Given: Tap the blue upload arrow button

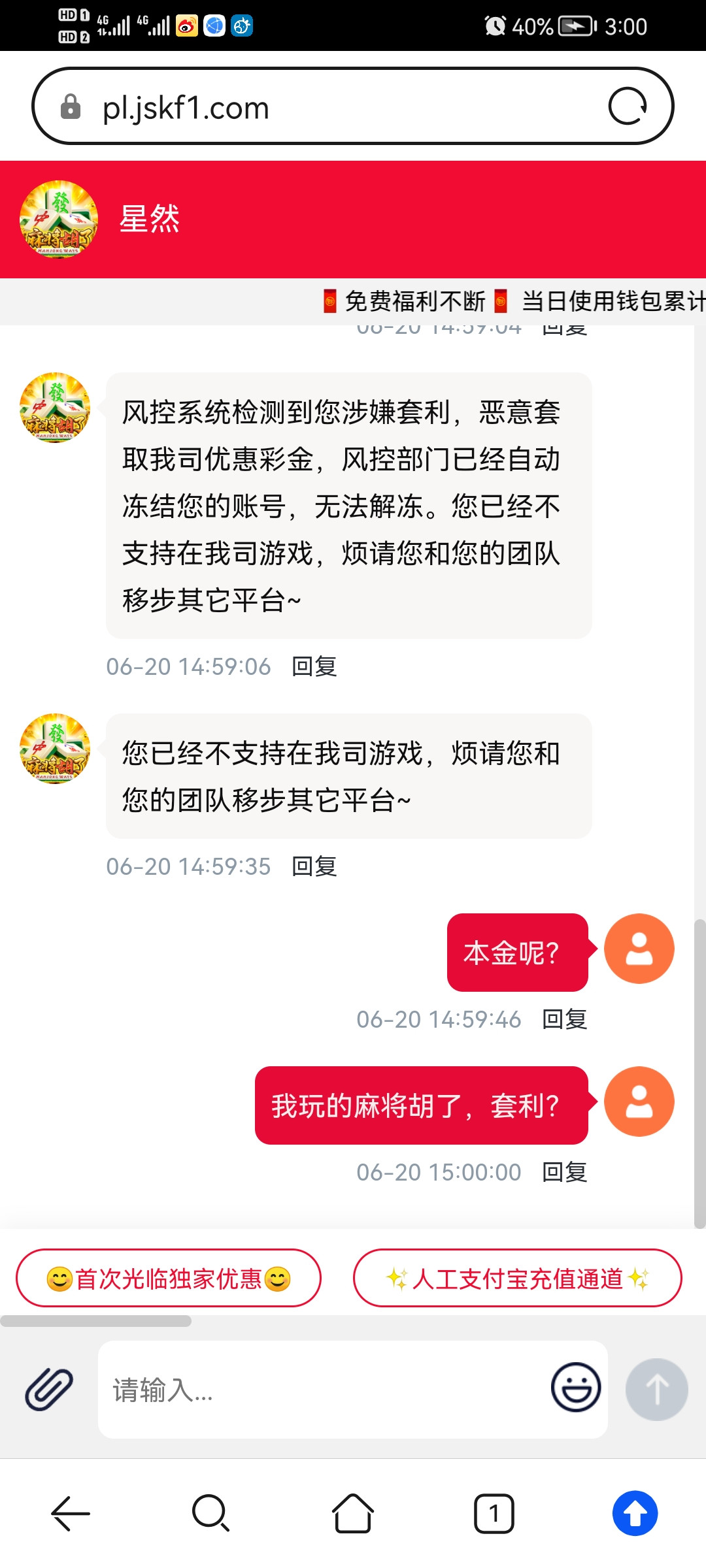Looking at the screenshot, I should tap(635, 1513).
